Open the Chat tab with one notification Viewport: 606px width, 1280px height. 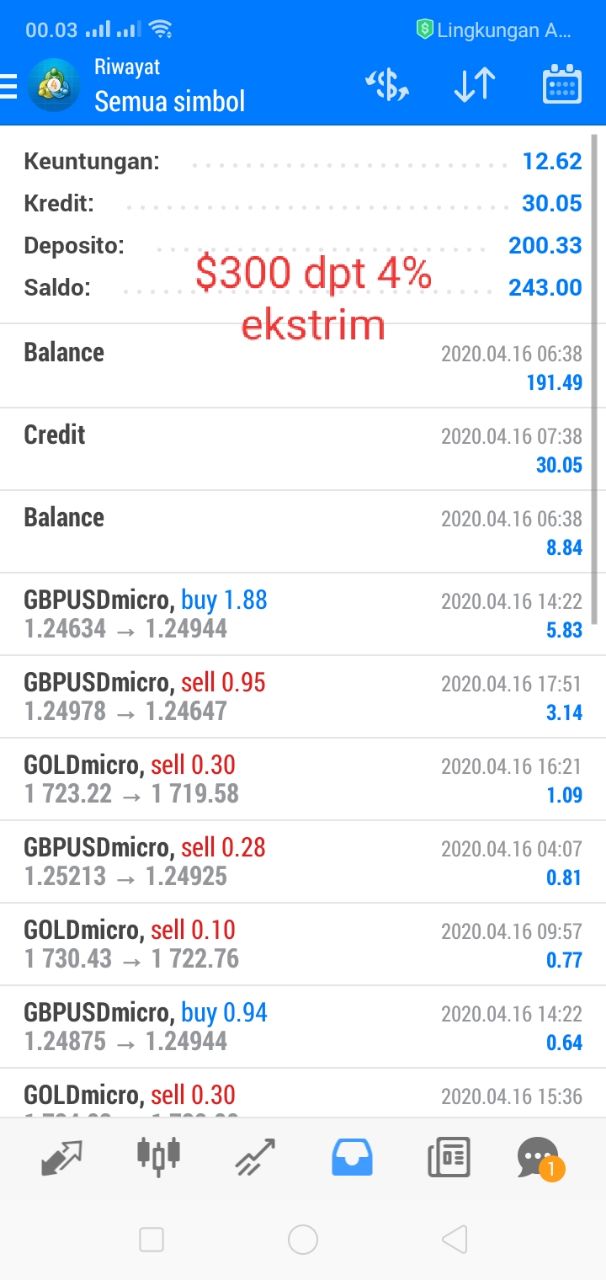click(x=539, y=1158)
